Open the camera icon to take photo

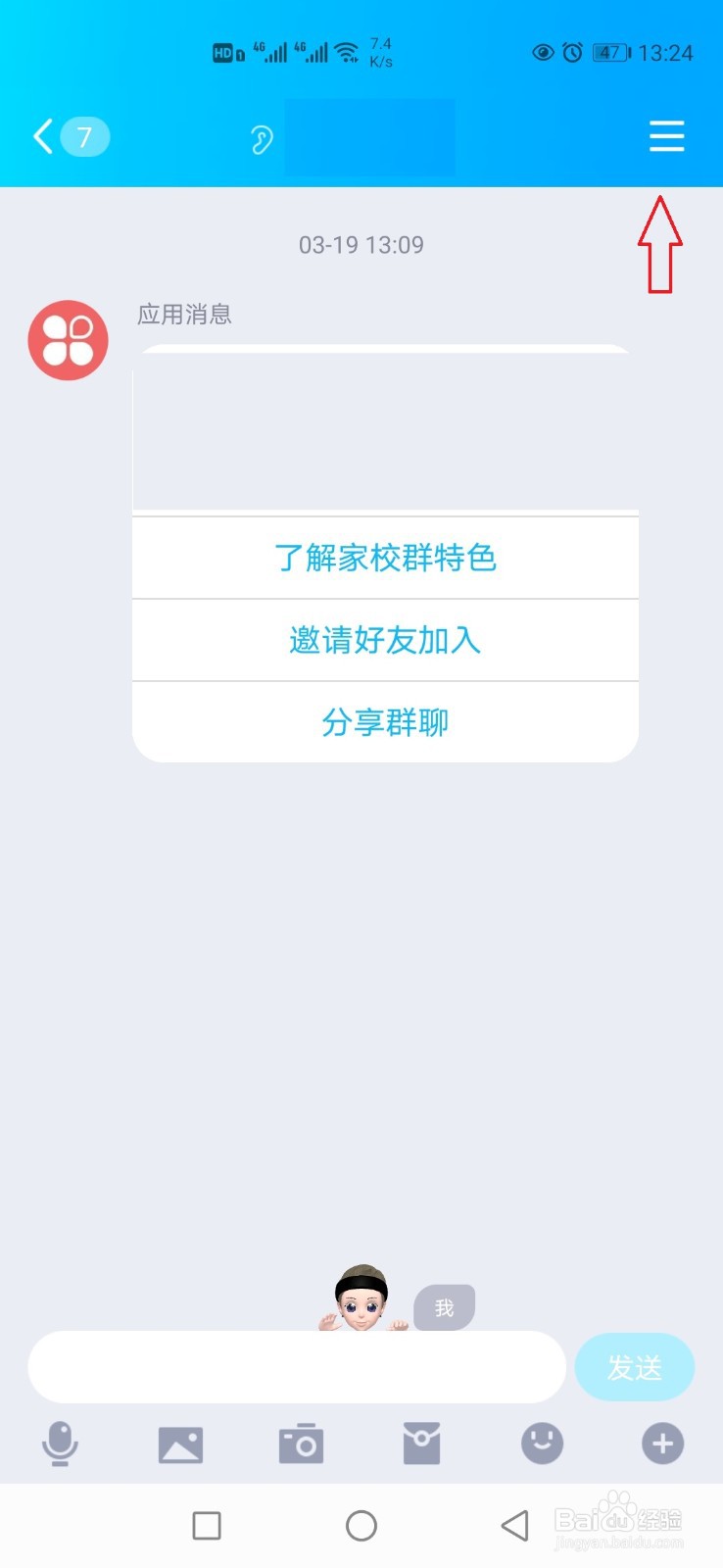click(301, 1443)
